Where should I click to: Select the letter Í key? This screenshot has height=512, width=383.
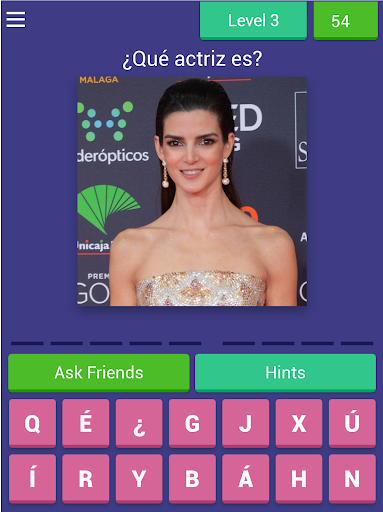pos(32,479)
